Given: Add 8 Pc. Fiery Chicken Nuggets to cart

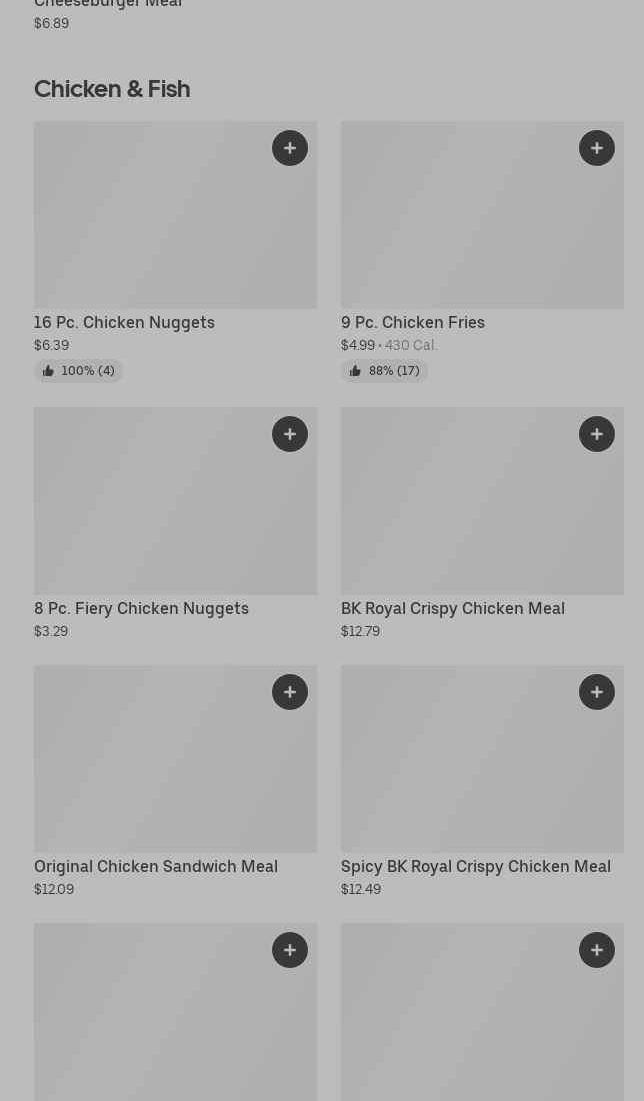Looking at the screenshot, I should coord(290,434).
